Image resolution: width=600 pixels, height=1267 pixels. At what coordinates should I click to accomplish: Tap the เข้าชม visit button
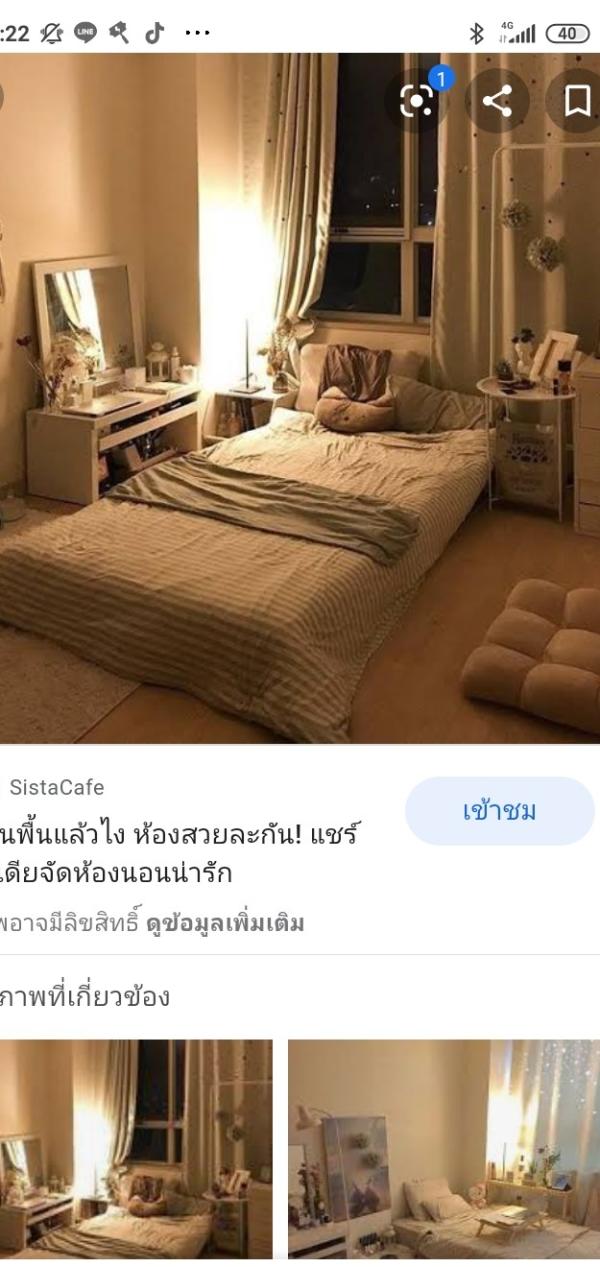point(499,811)
